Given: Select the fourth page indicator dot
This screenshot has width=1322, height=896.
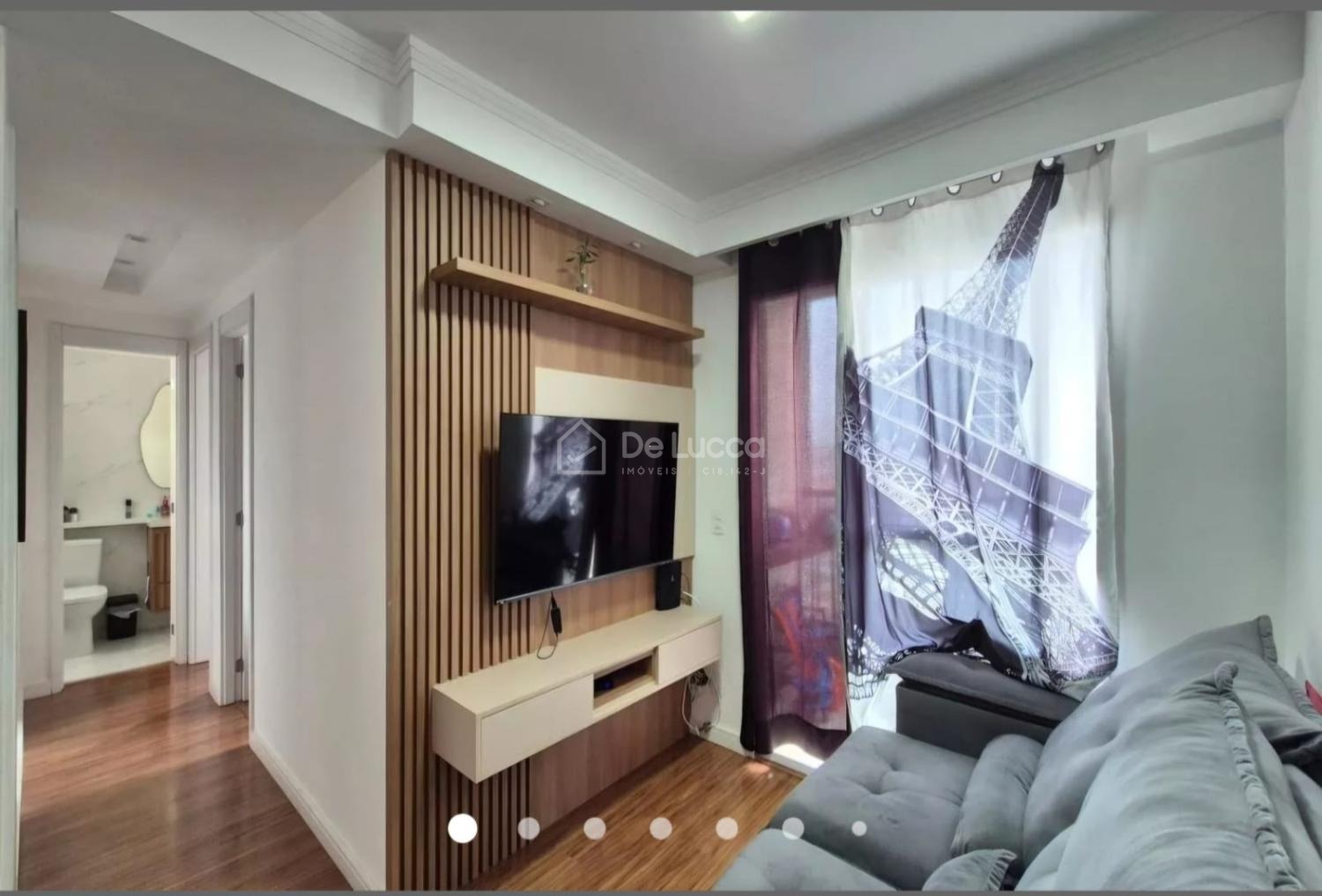Looking at the screenshot, I should pos(661,828).
